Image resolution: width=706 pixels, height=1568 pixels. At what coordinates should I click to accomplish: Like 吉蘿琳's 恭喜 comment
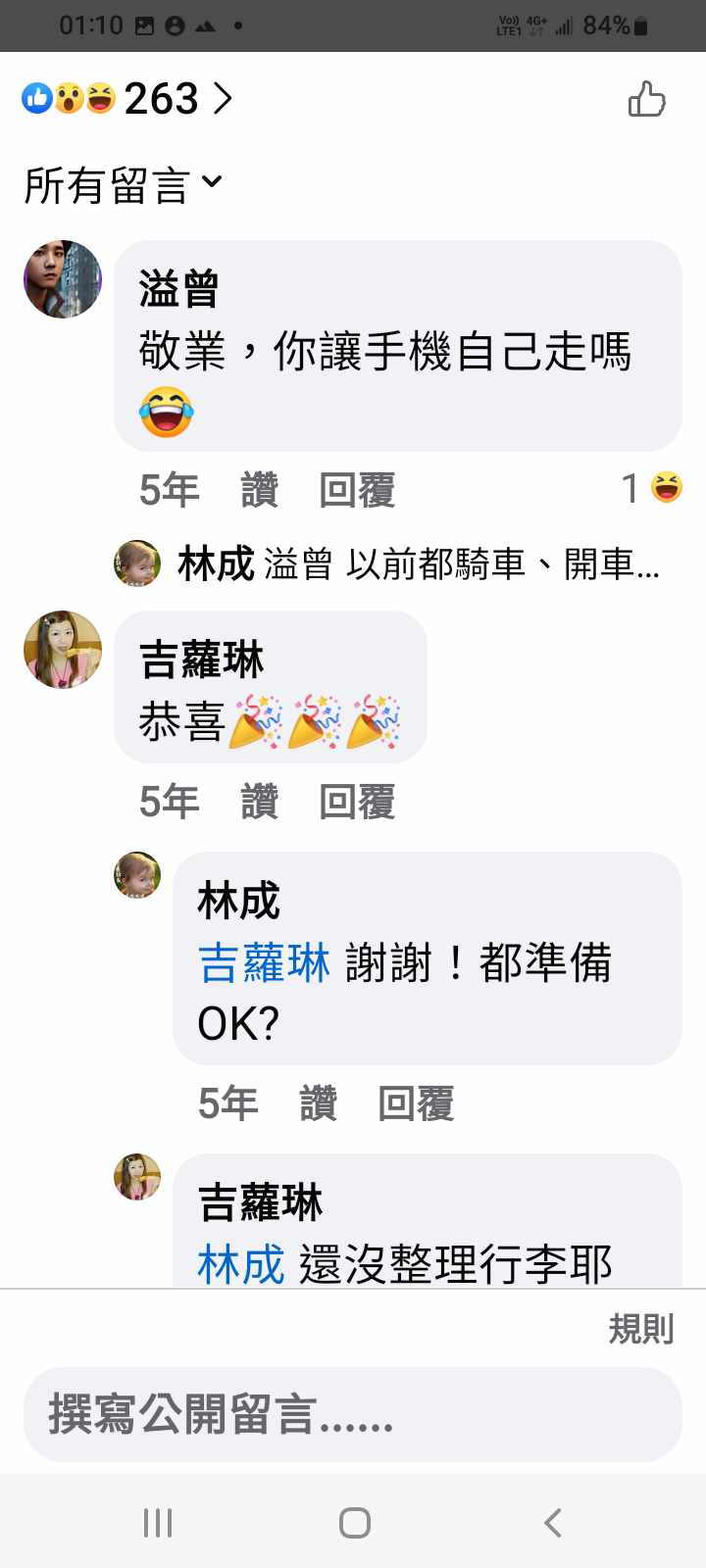pos(260,801)
